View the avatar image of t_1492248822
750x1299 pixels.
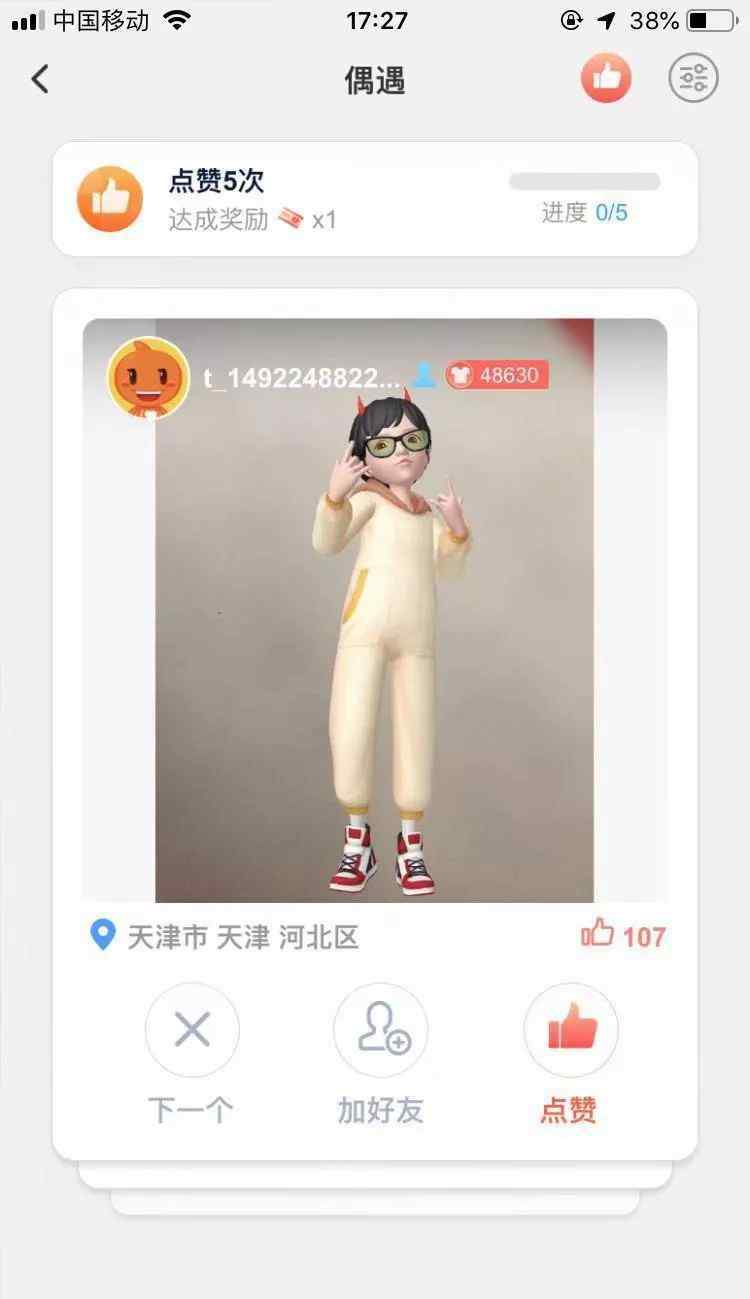(375, 611)
